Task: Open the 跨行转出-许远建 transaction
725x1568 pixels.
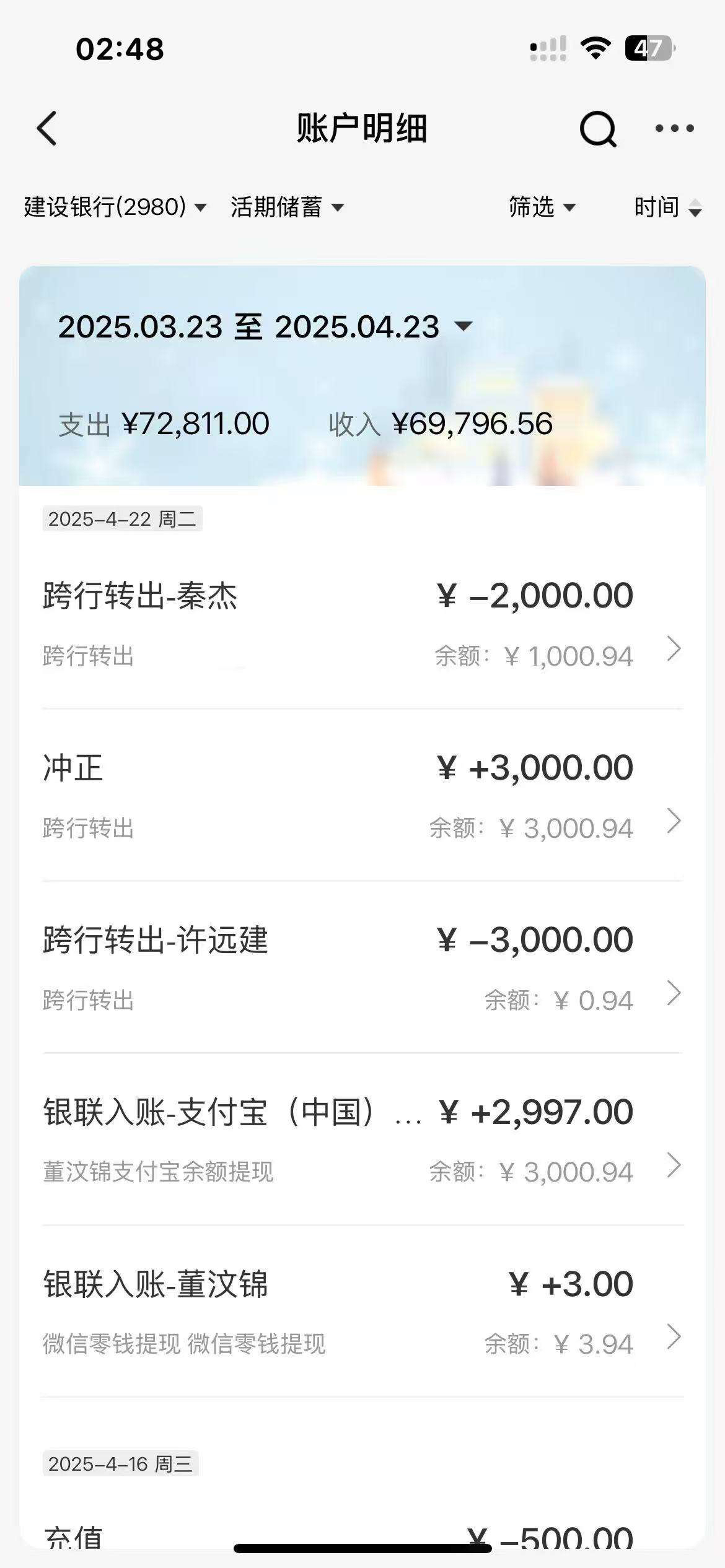Action: tap(362, 967)
